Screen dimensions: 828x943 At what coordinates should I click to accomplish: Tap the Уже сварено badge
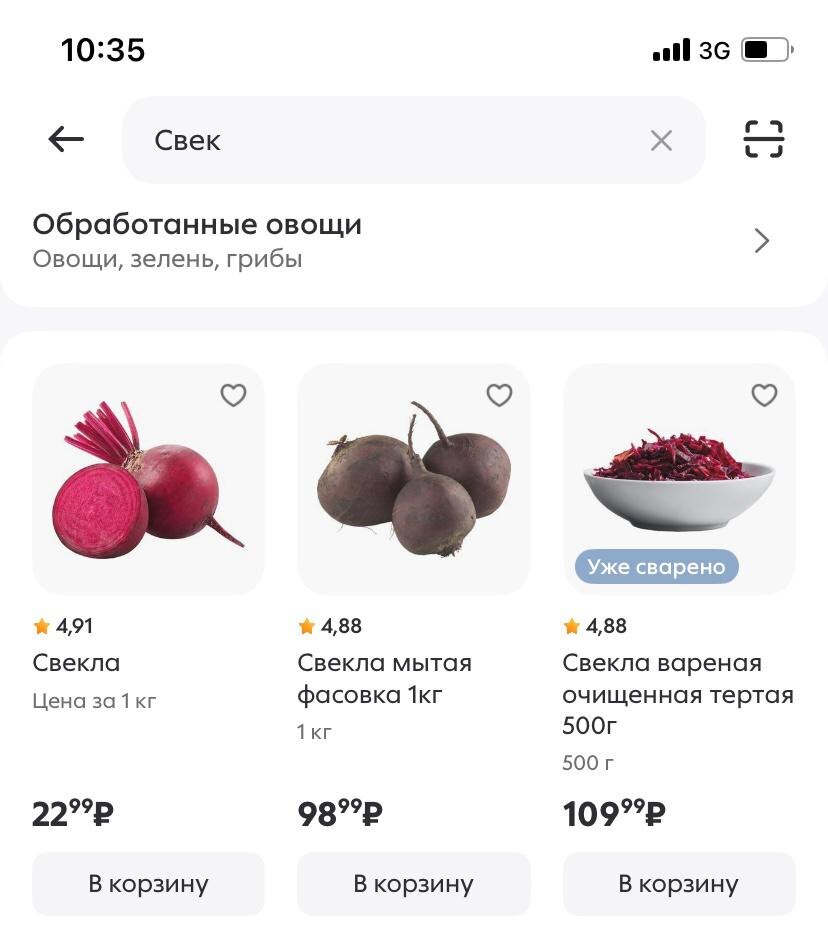656,567
